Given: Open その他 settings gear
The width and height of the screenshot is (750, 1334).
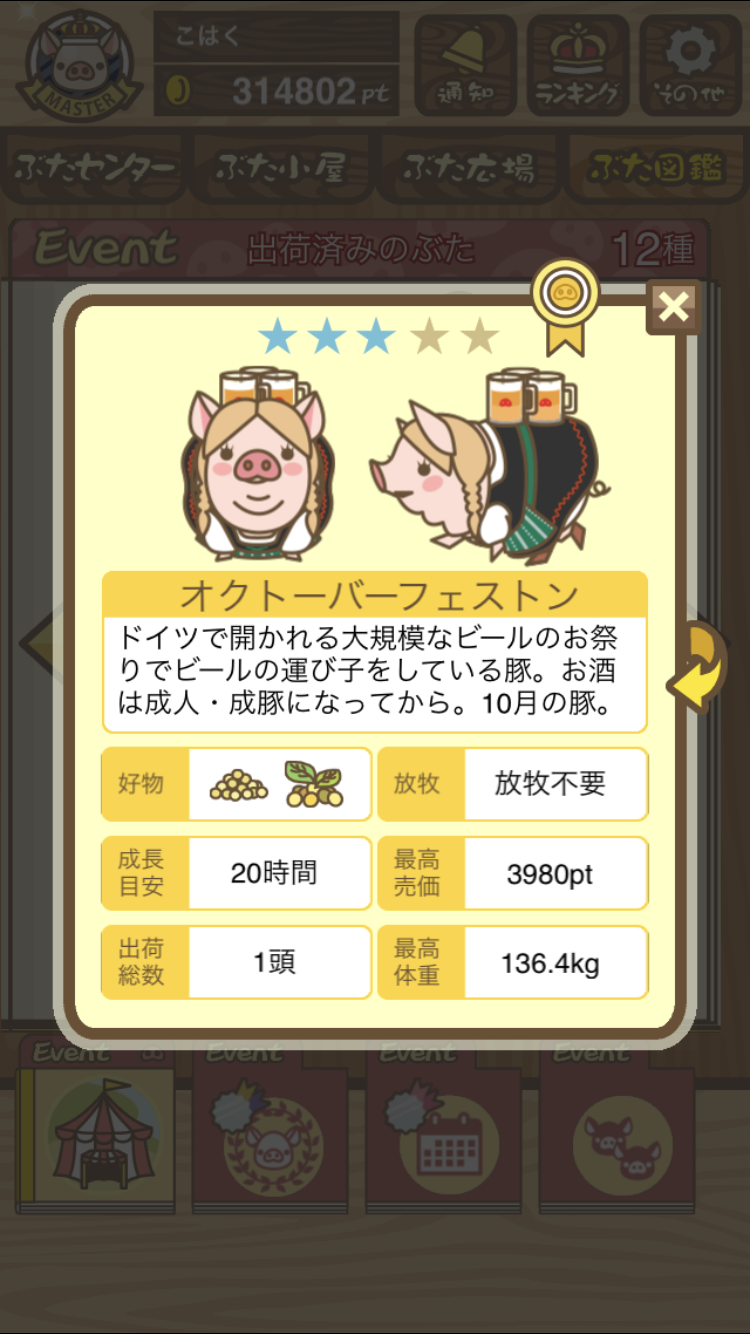Looking at the screenshot, I should (x=691, y=65).
